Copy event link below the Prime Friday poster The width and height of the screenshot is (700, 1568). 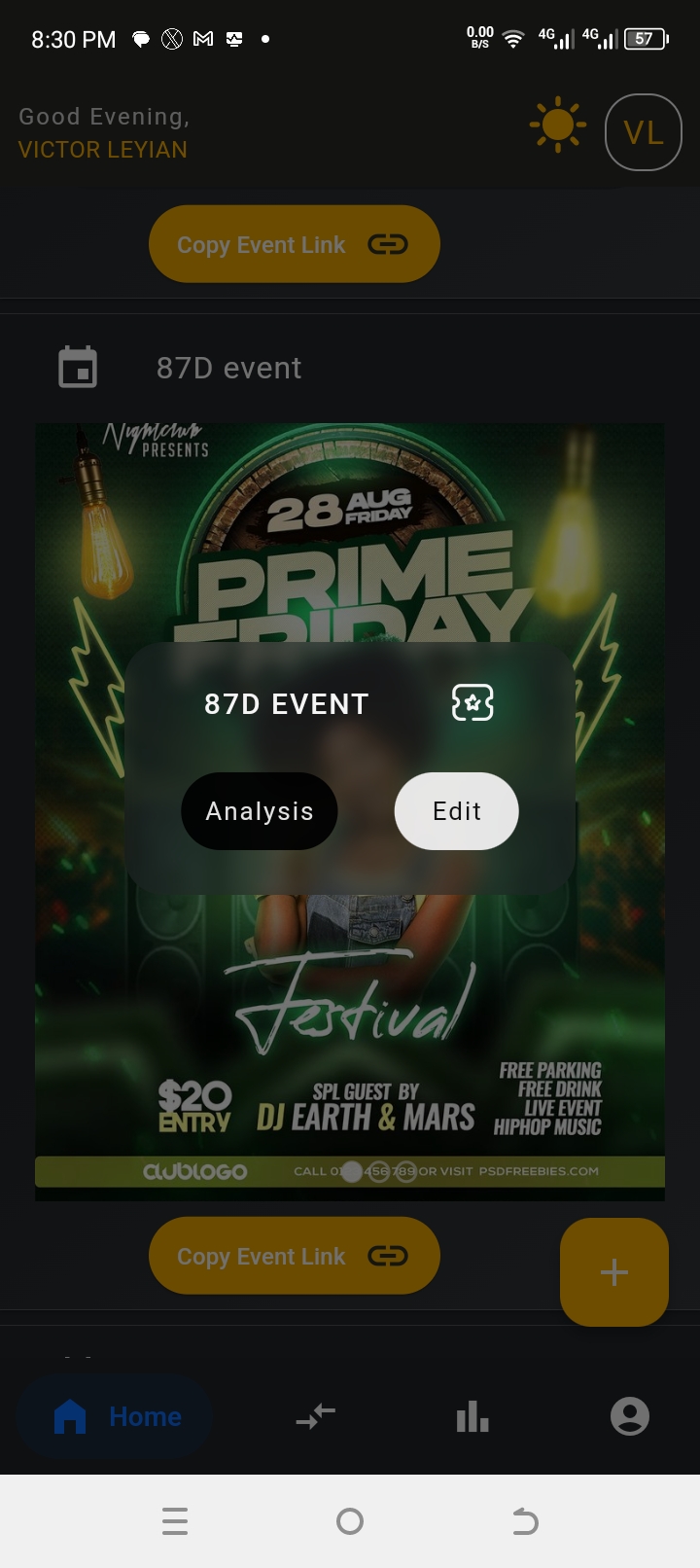[294, 1256]
